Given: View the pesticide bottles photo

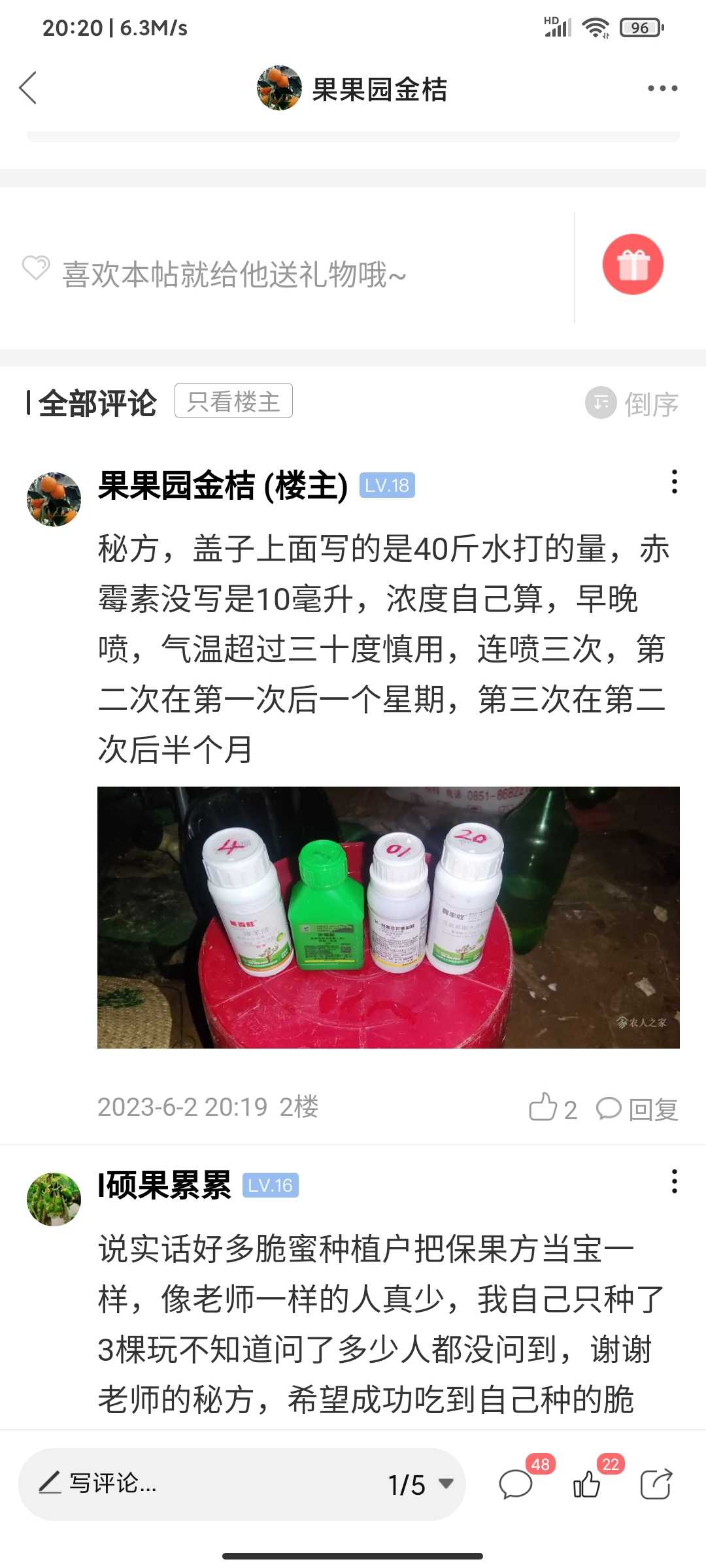Looking at the screenshot, I should (388, 917).
